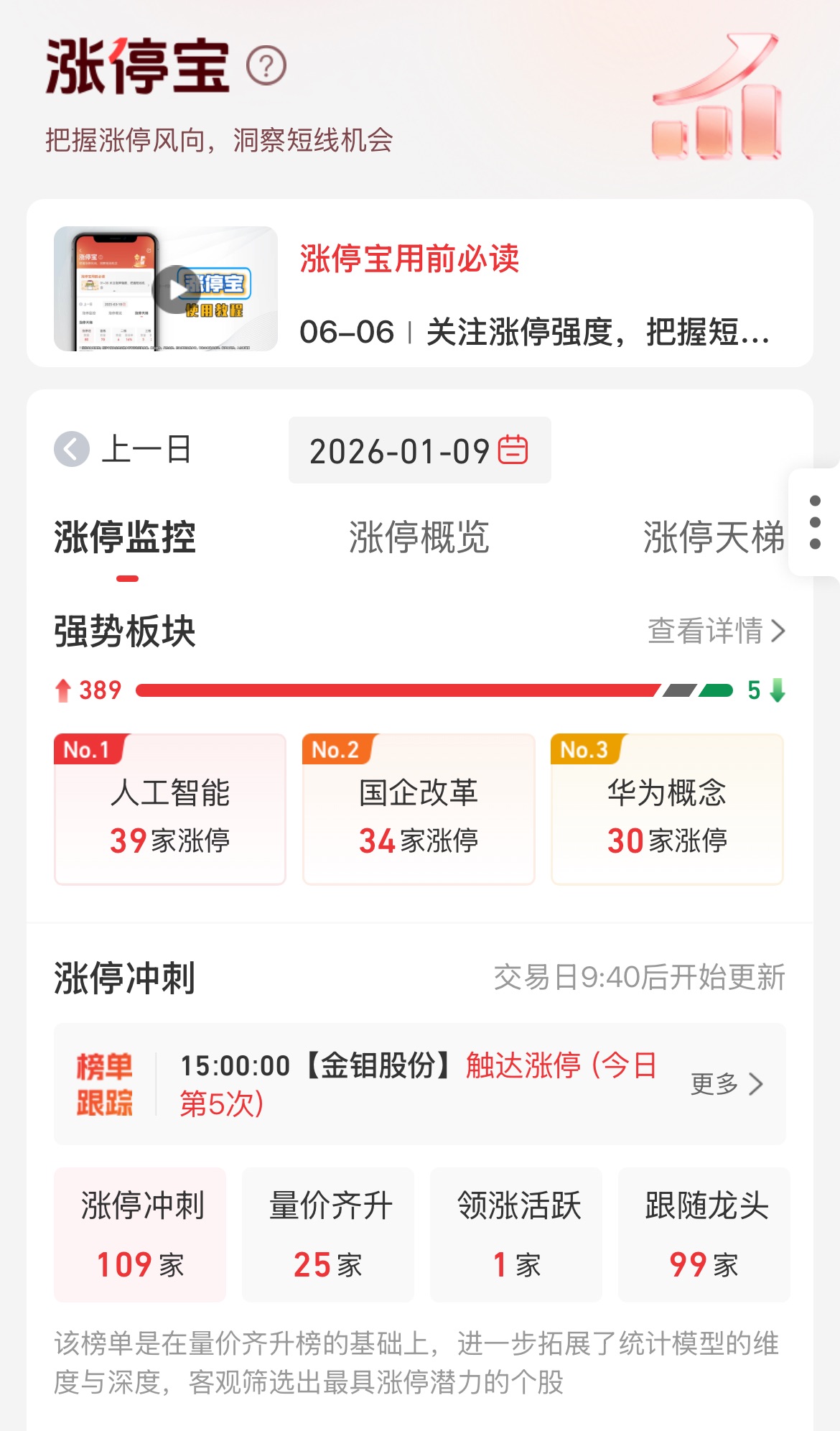Select the 领涨活跃 1家 list

click(x=516, y=1234)
